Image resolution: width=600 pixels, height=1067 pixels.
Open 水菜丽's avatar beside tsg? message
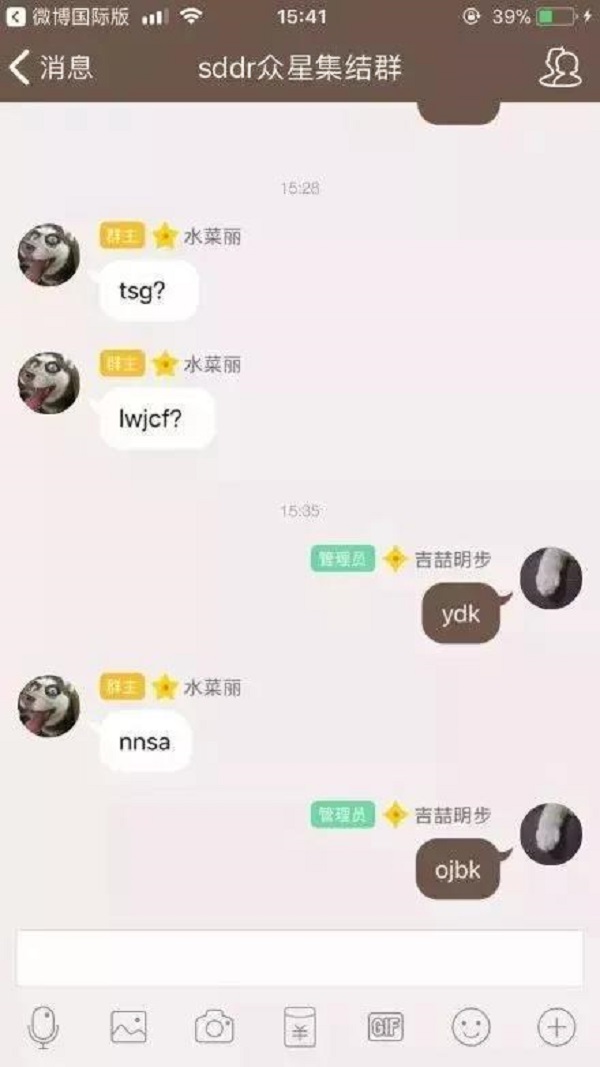point(49,255)
